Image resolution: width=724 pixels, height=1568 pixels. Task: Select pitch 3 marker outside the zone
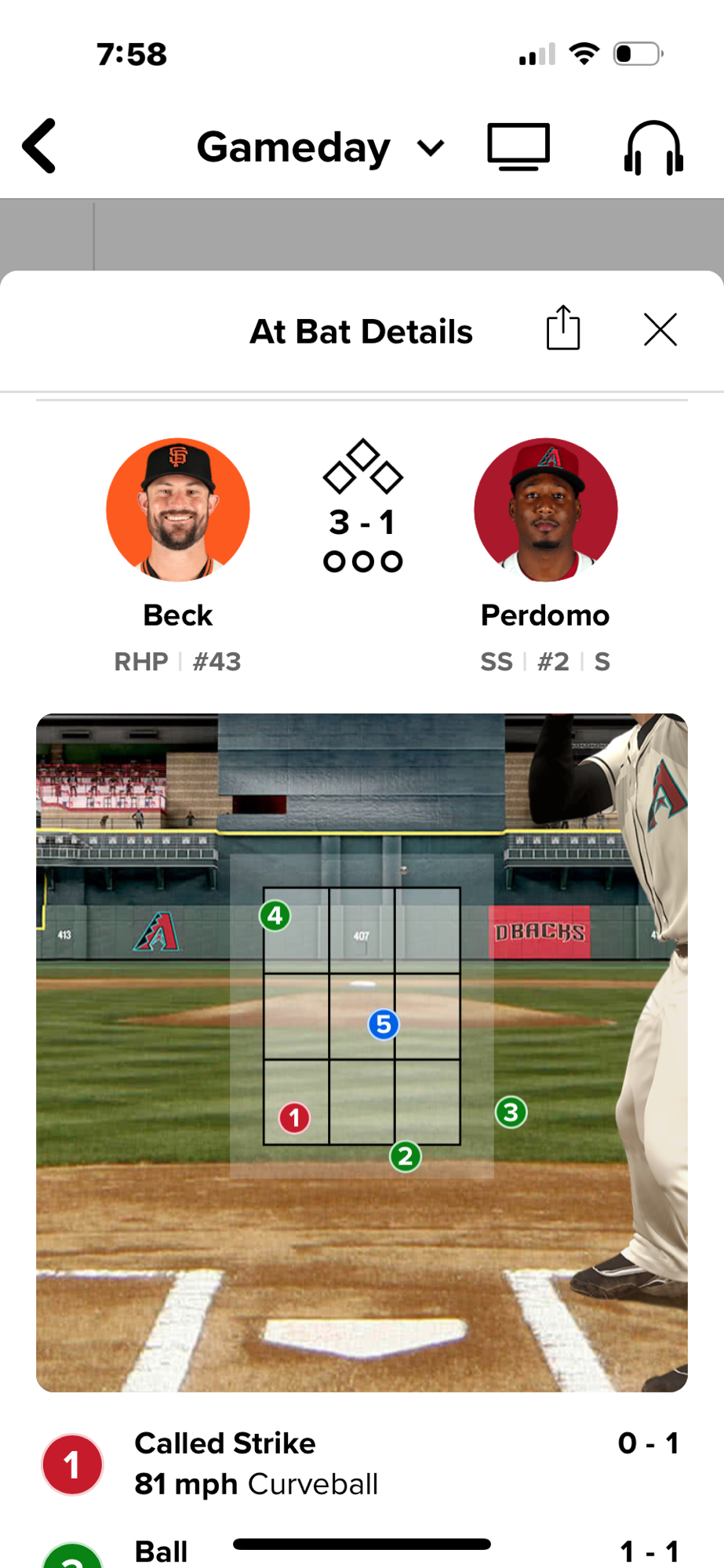[511, 1112]
